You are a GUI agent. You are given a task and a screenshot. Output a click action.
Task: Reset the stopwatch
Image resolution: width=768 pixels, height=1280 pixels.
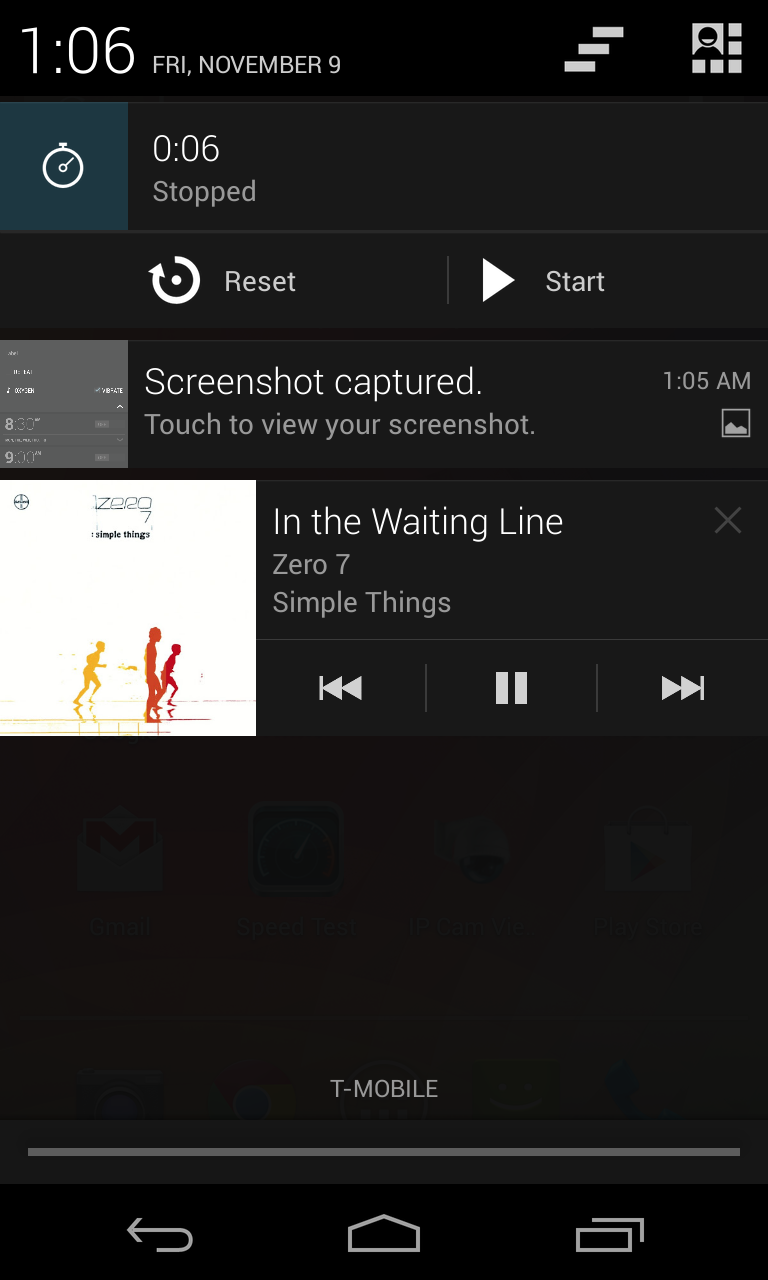click(223, 281)
